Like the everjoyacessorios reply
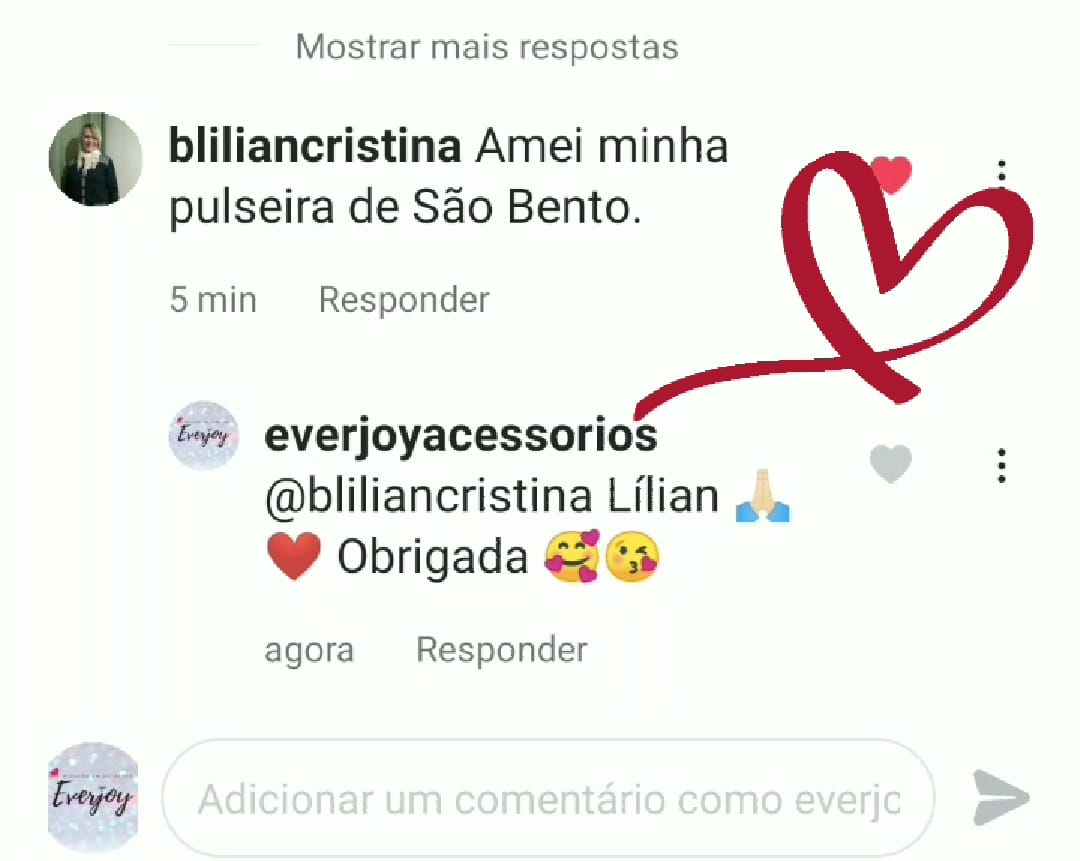Screen dimensions: 1080x861 coord(890,464)
